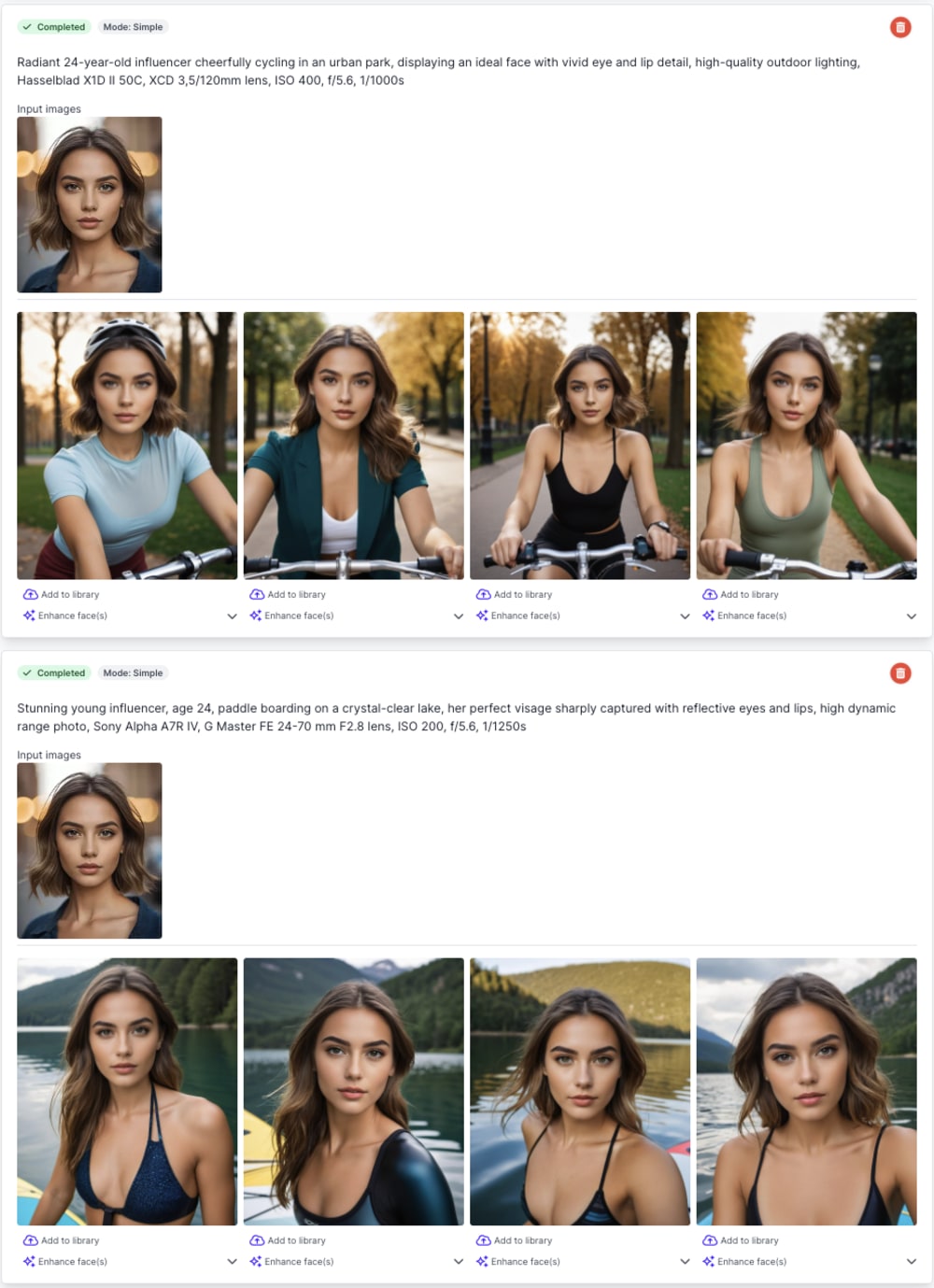Expand options under the bike helmet image
Image resolution: width=934 pixels, height=1288 pixels.
click(x=232, y=616)
